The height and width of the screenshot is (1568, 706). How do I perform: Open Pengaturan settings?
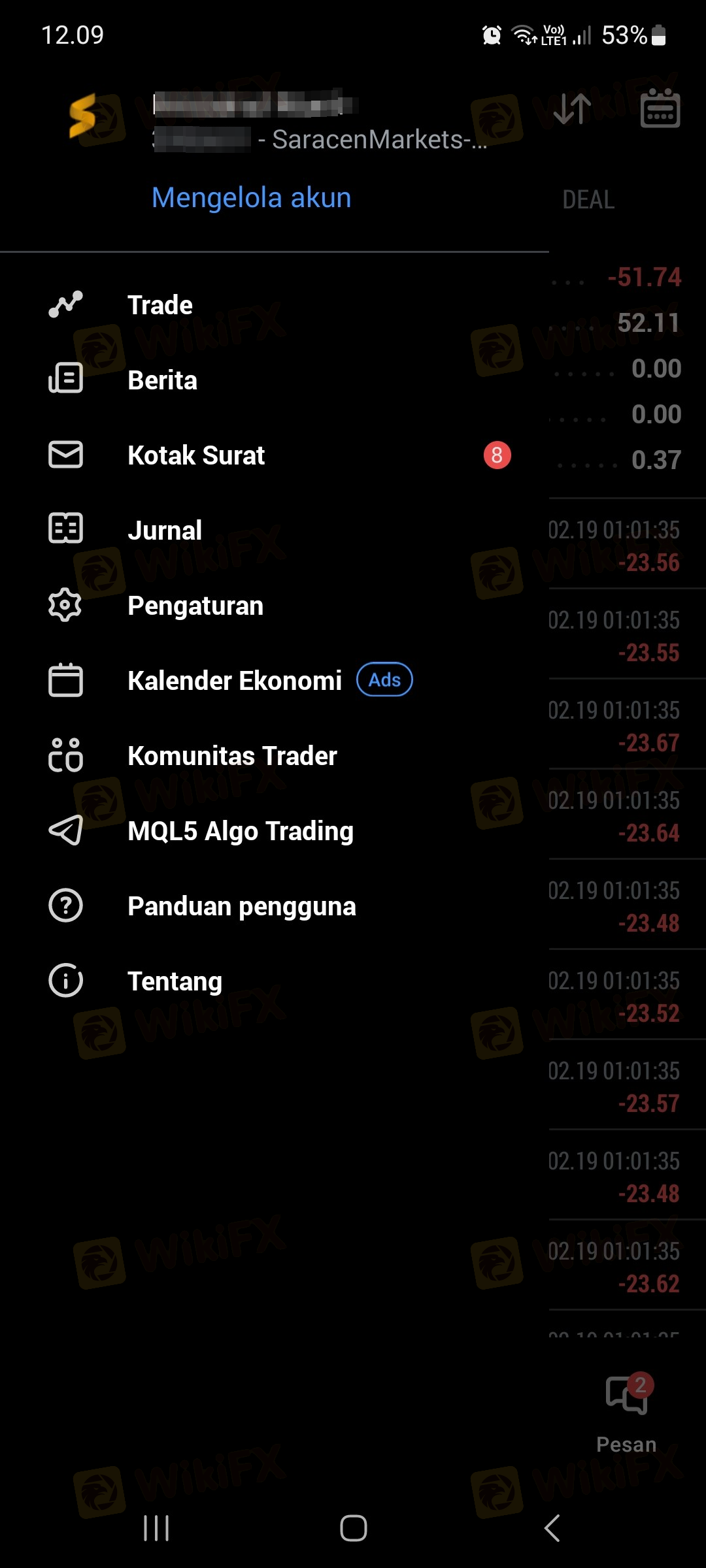[275, 606]
